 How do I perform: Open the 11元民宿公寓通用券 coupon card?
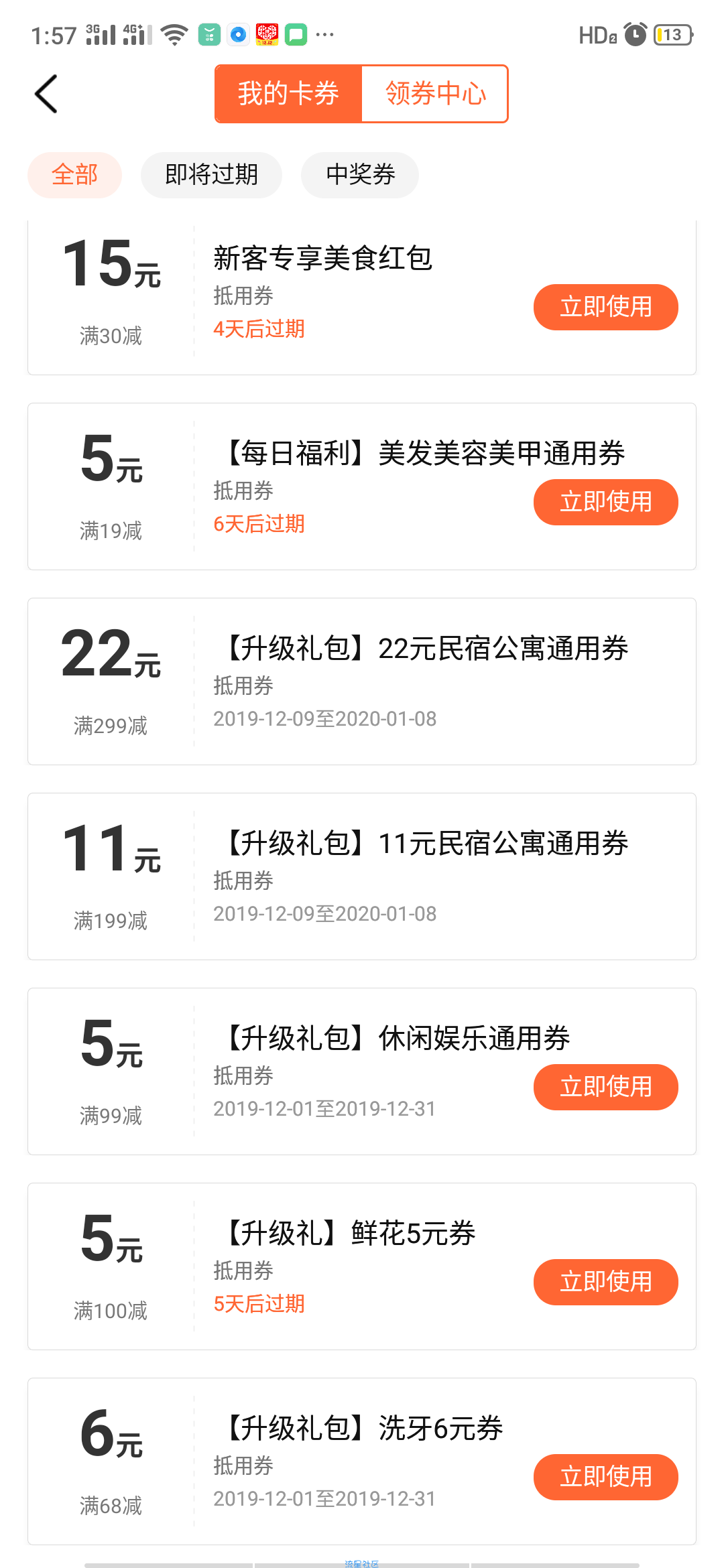pos(362,876)
